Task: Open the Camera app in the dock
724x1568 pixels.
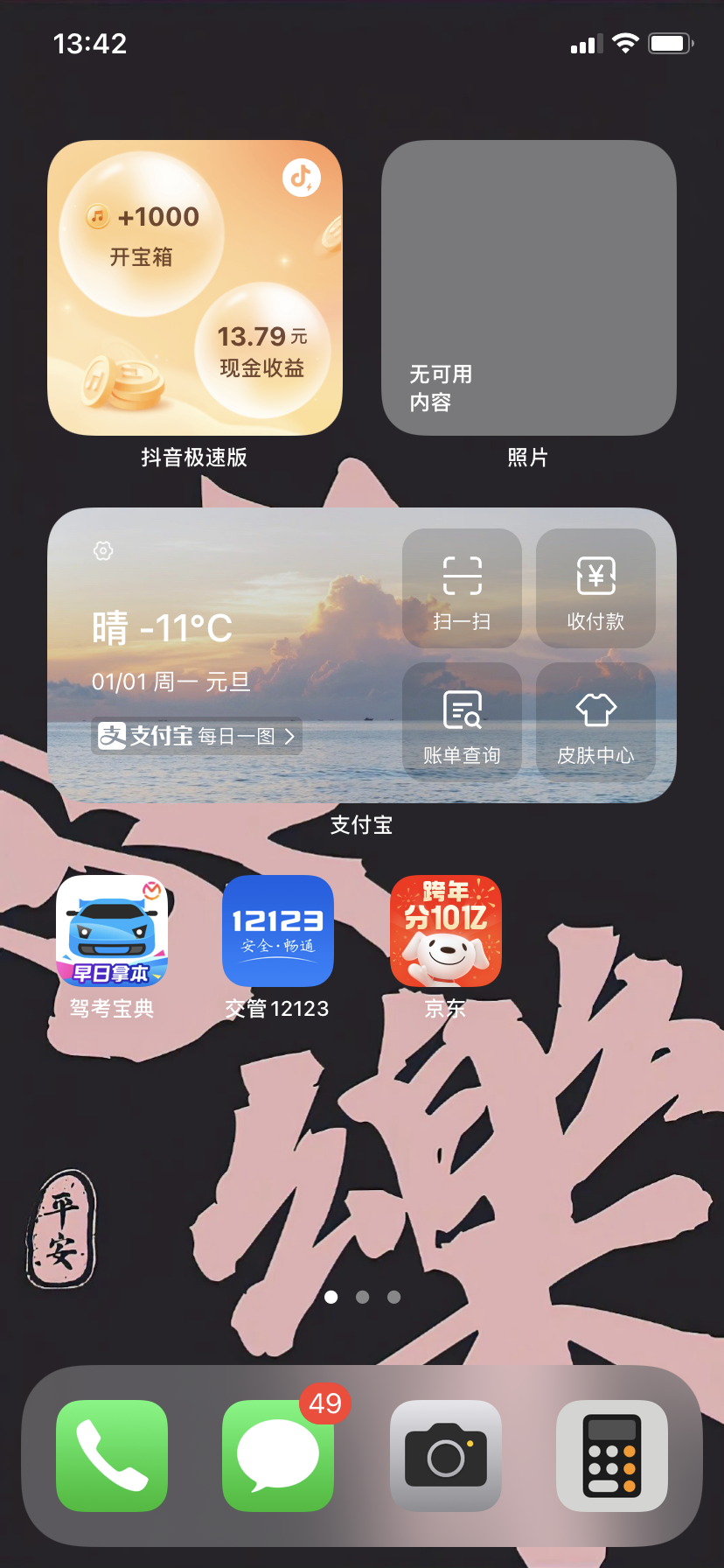Action: point(446,1456)
